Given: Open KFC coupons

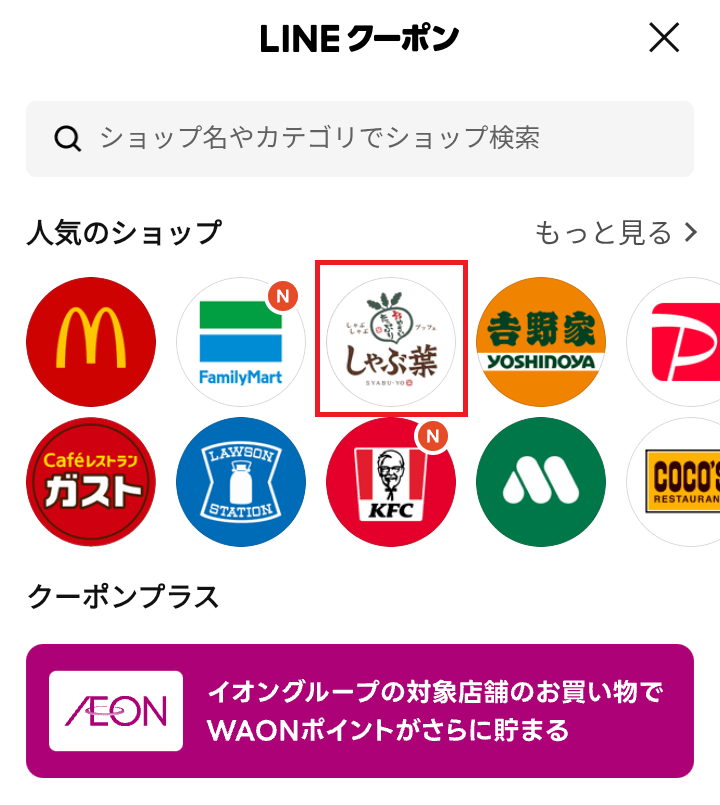Looking at the screenshot, I should 391,482.
